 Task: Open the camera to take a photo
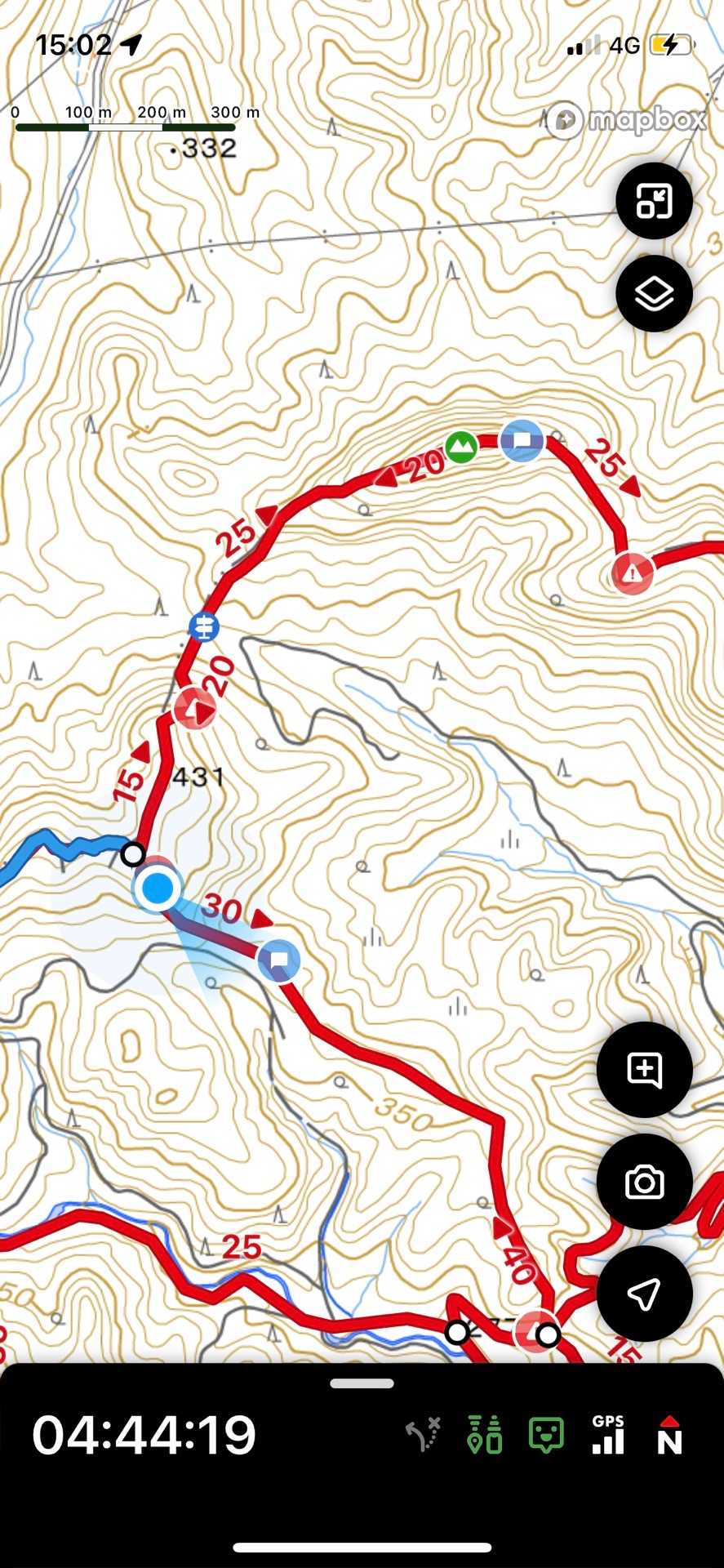coord(644,1181)
